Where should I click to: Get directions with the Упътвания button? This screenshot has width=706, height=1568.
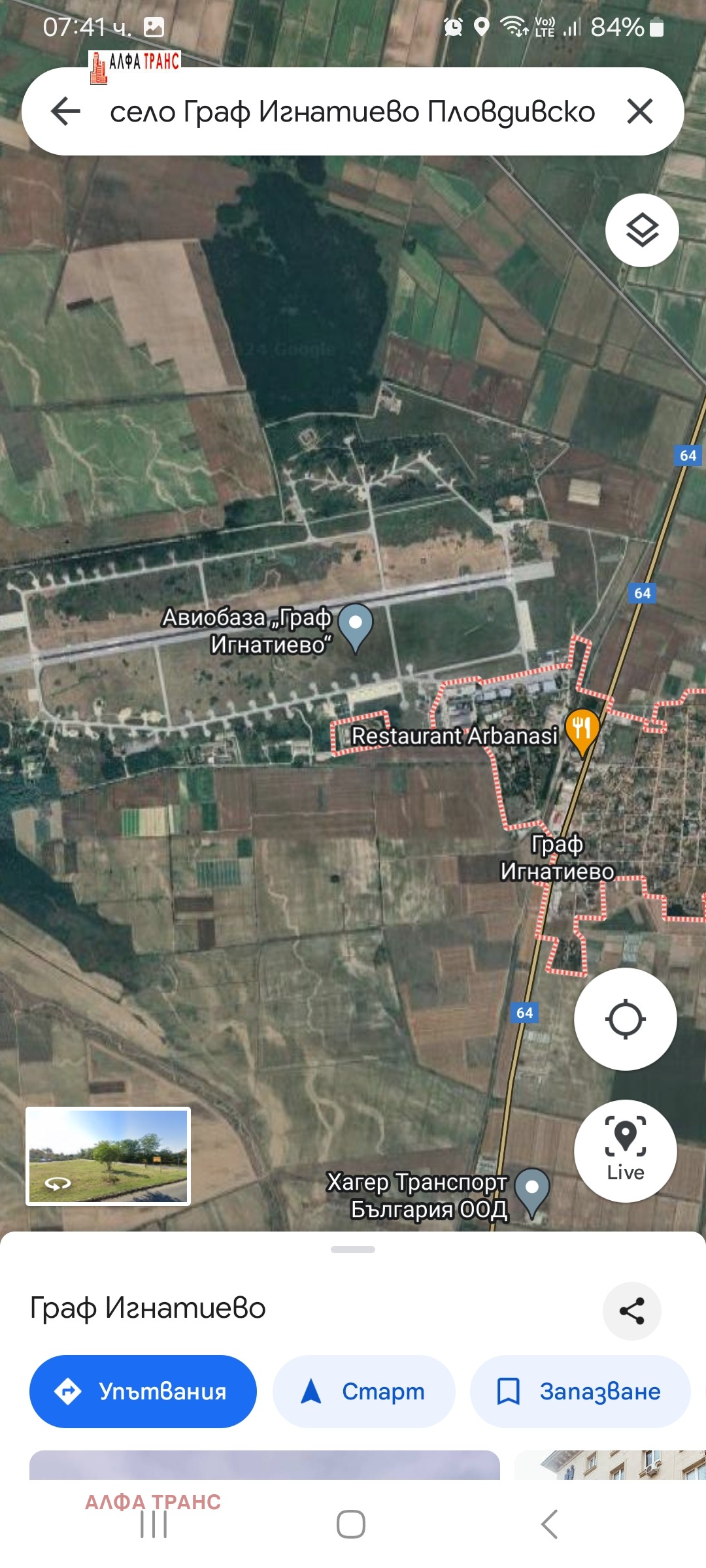coord(143,1391)
